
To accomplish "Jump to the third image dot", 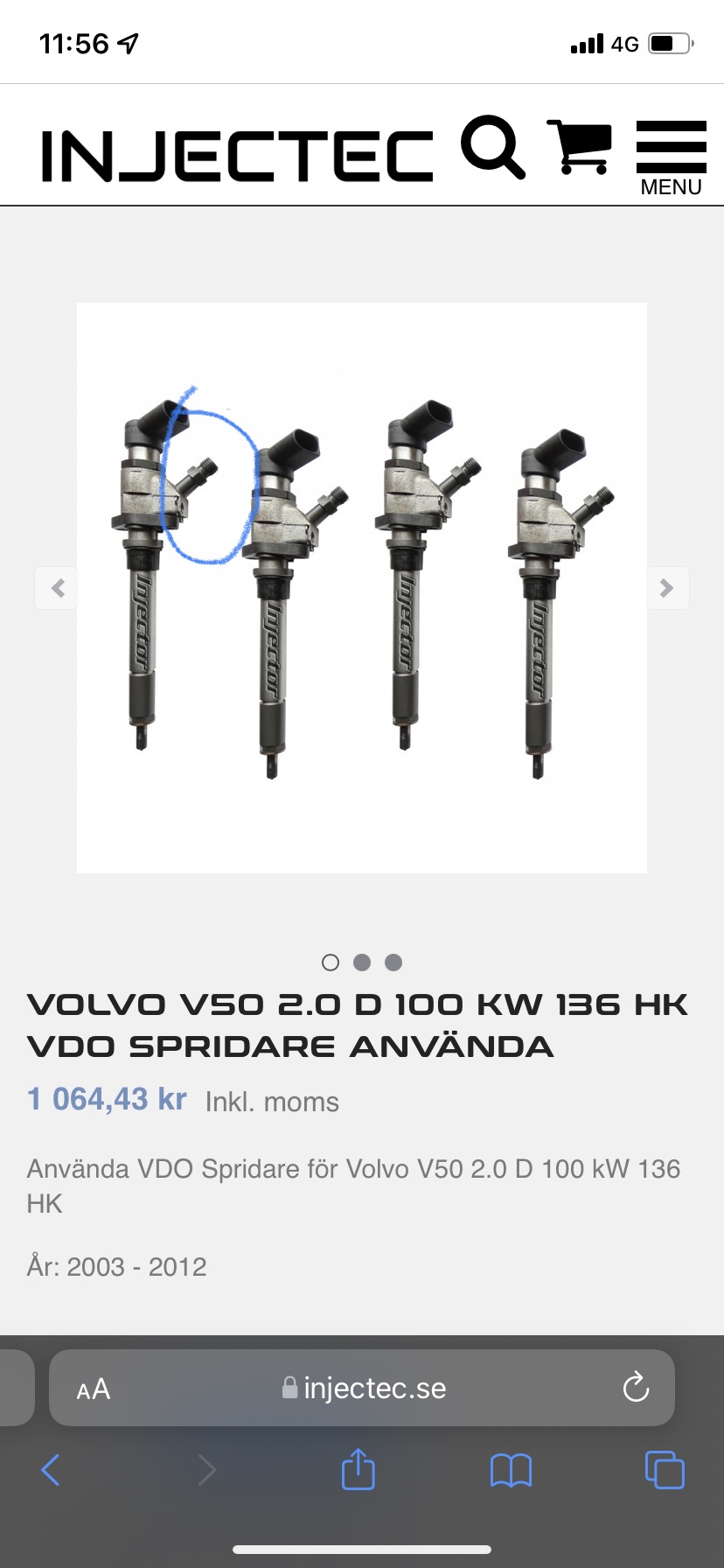I will (393, 962).
